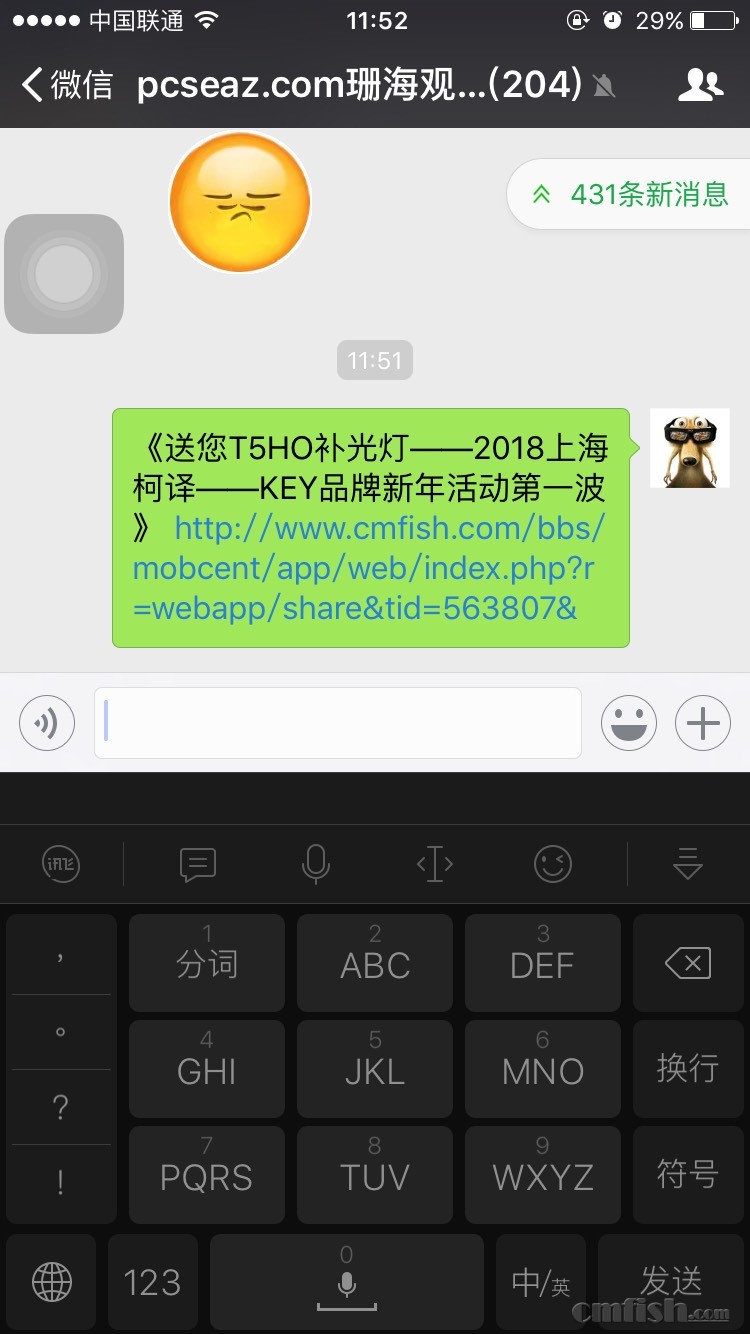Tap the 换行 newline key
Image resolution: width=750 pixels, height=1334 pixels.
click(x=687, y=1069)
